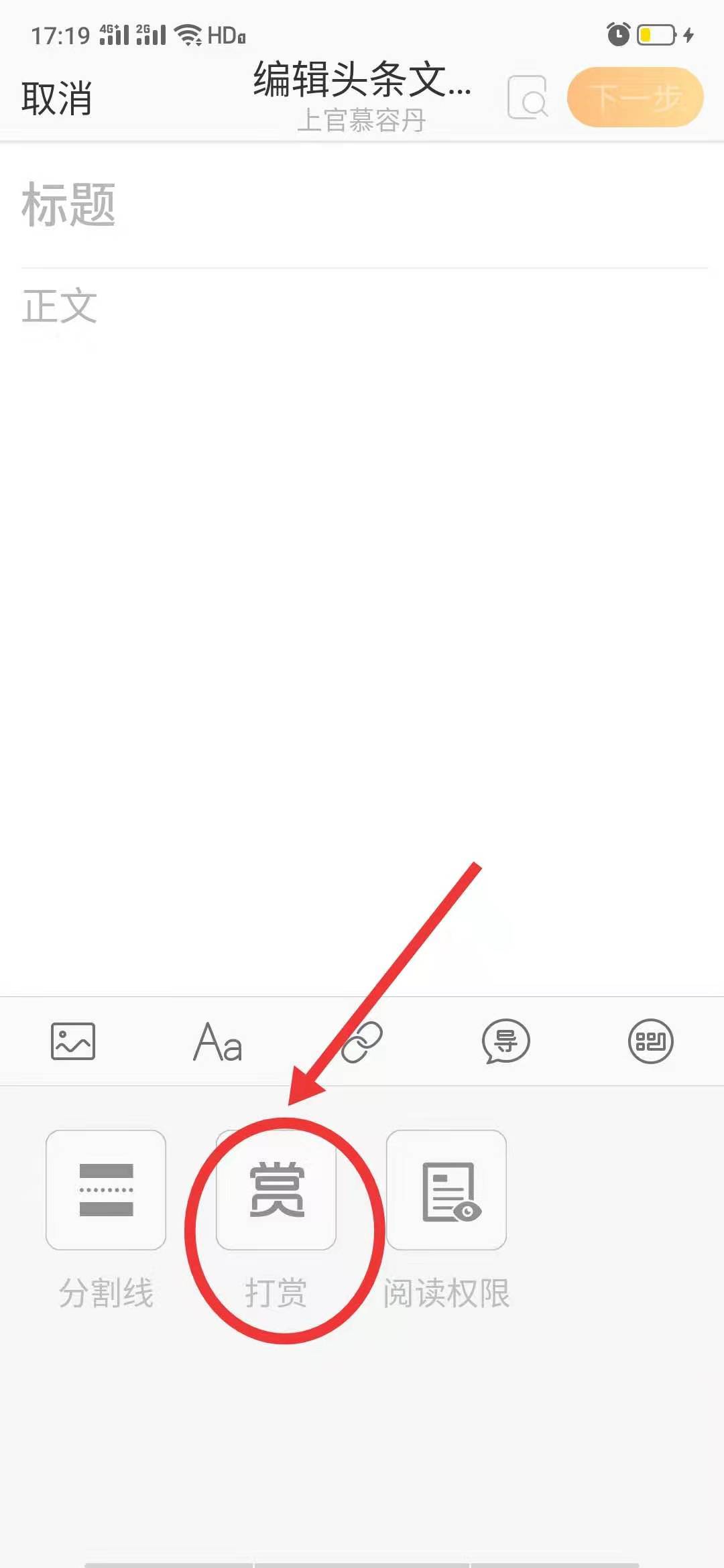Open the article preview icon

point(528,98)
